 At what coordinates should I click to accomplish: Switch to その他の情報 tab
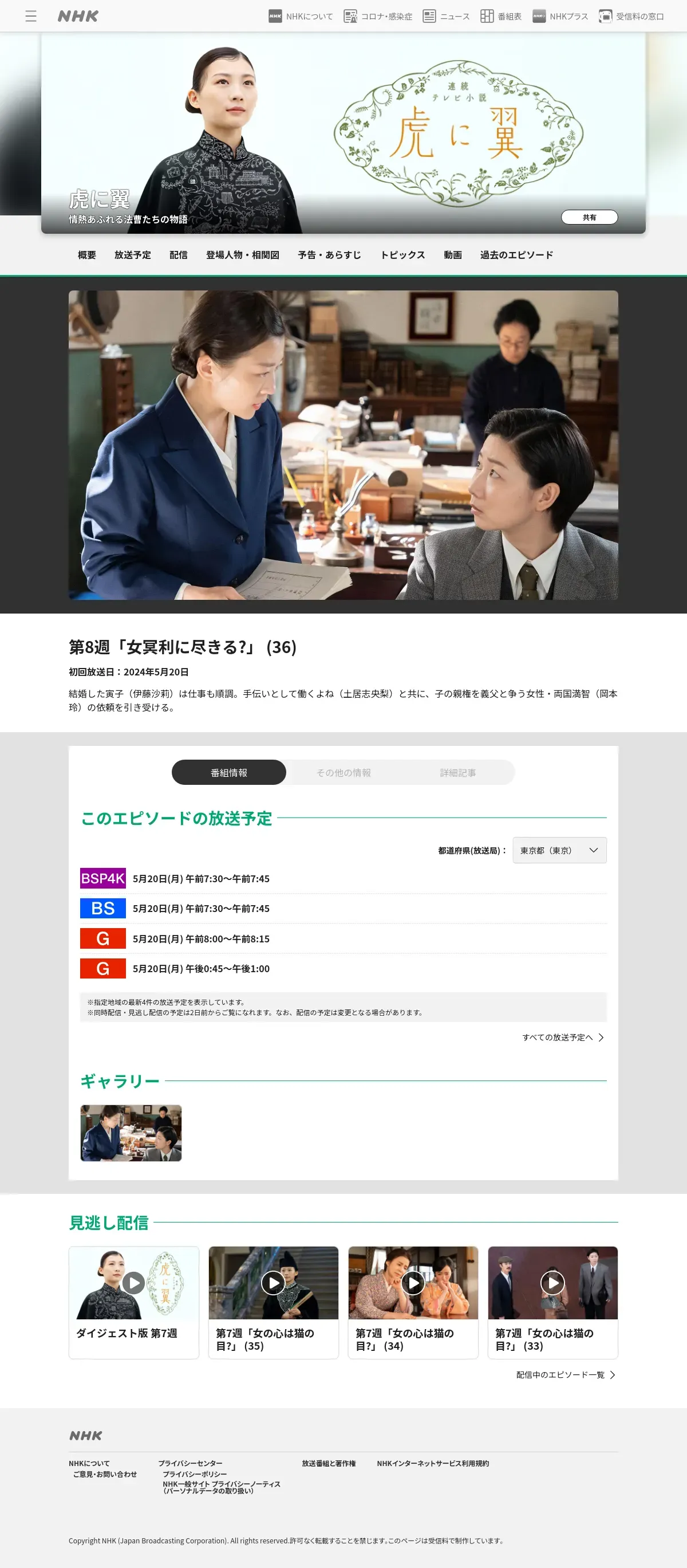coord(343,772)
